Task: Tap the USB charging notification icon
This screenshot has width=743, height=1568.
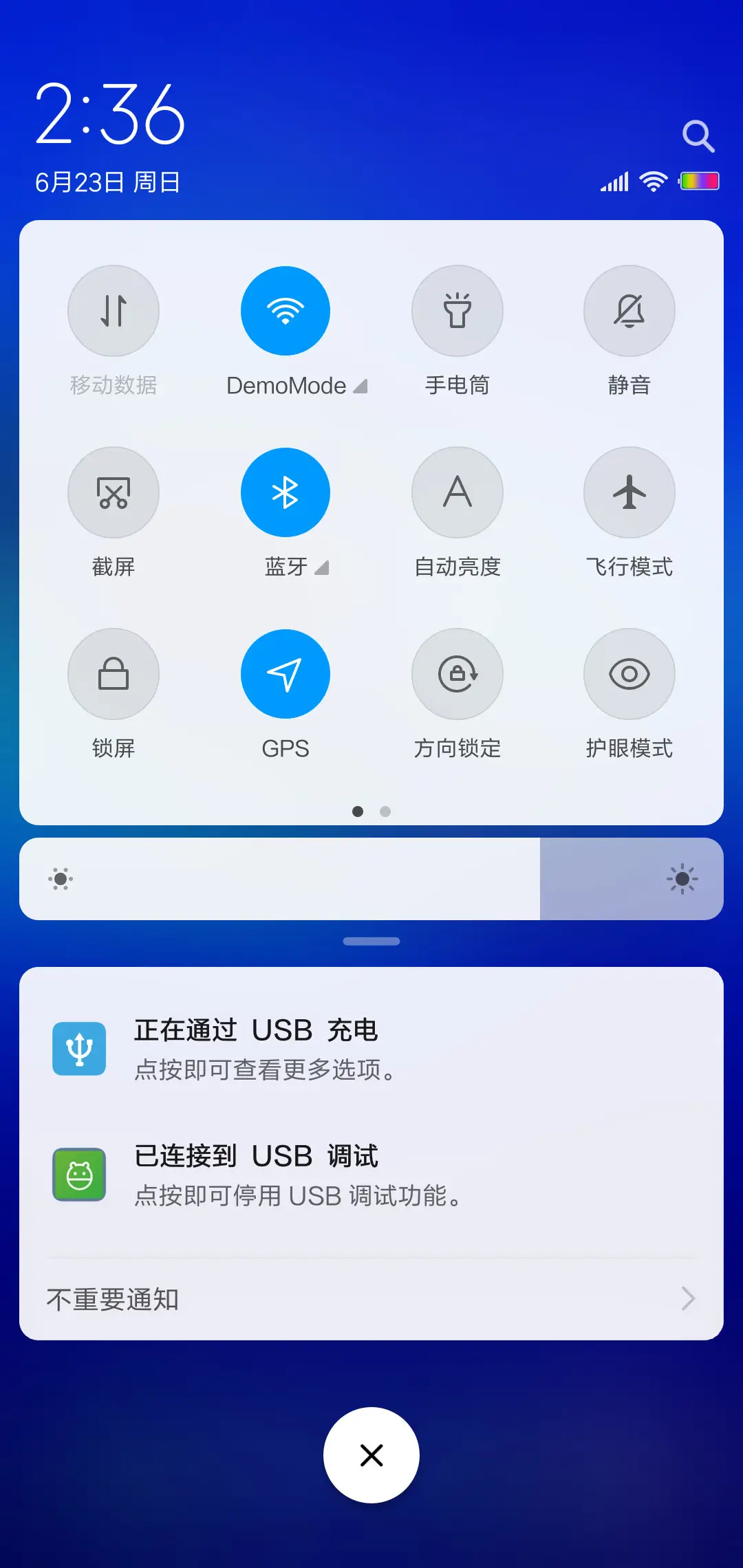Action: (79, 1048)
